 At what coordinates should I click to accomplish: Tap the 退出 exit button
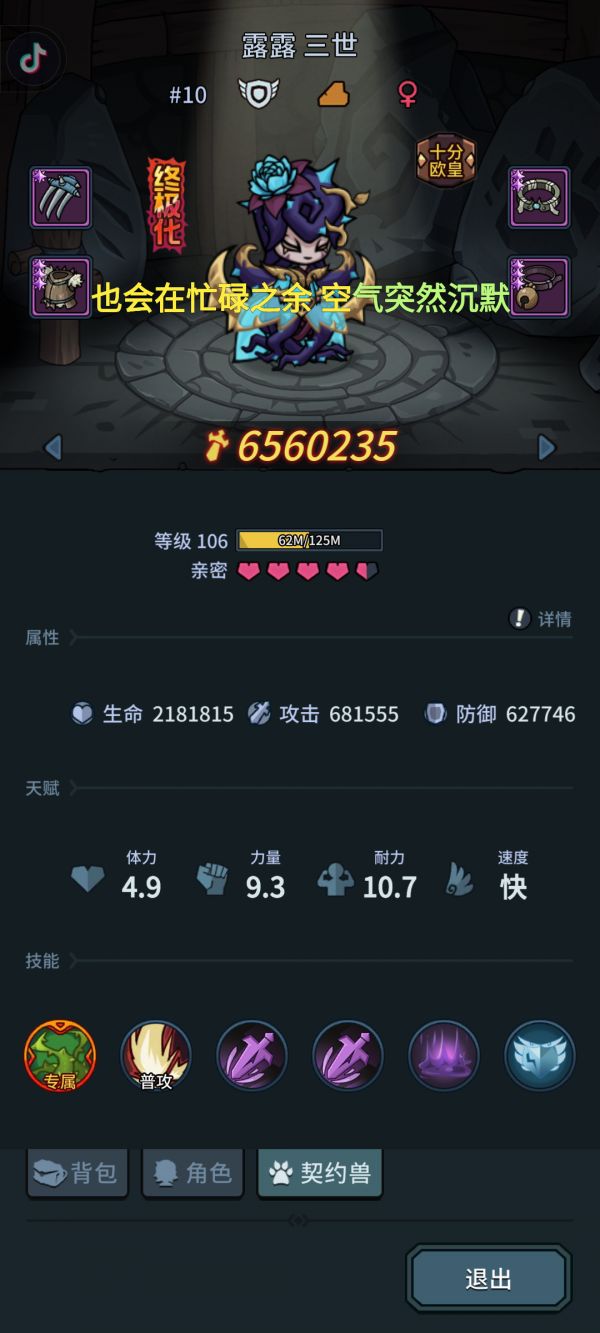[489, 1278]
